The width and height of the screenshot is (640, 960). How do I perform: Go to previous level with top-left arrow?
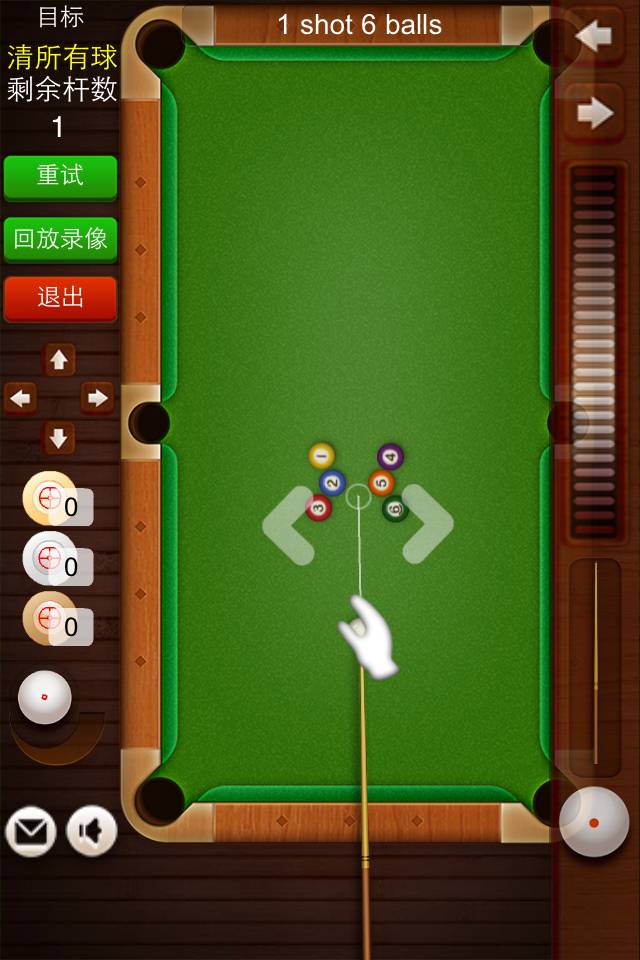tap(594, 38)
